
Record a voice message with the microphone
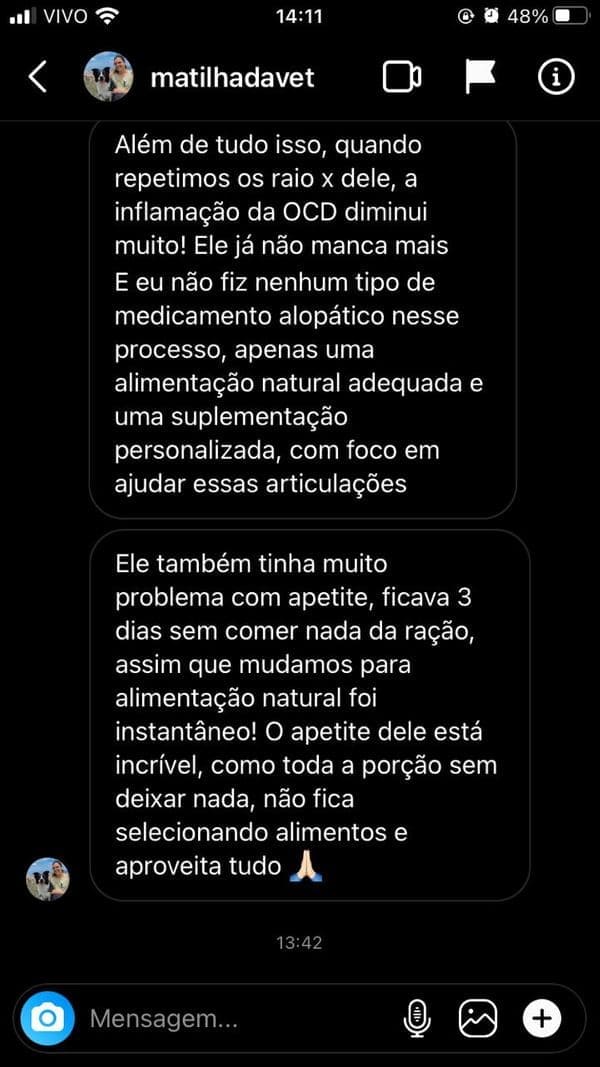[x=416, y=1019]
